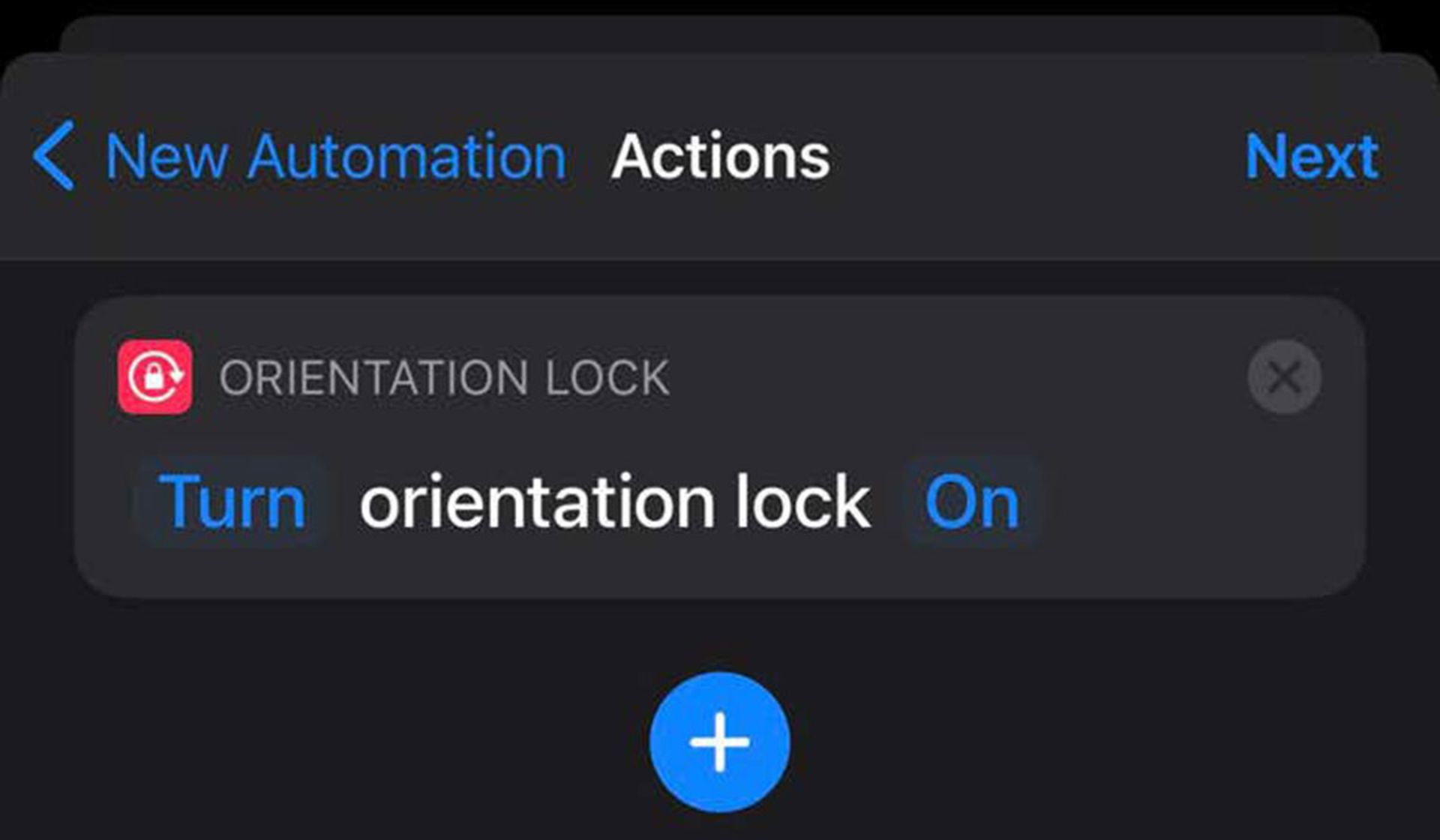Image resolution: width=1440 pixels, height=840 pixels.
Task: Change the Turn operation parameter
Action: (x=232, y=502)
